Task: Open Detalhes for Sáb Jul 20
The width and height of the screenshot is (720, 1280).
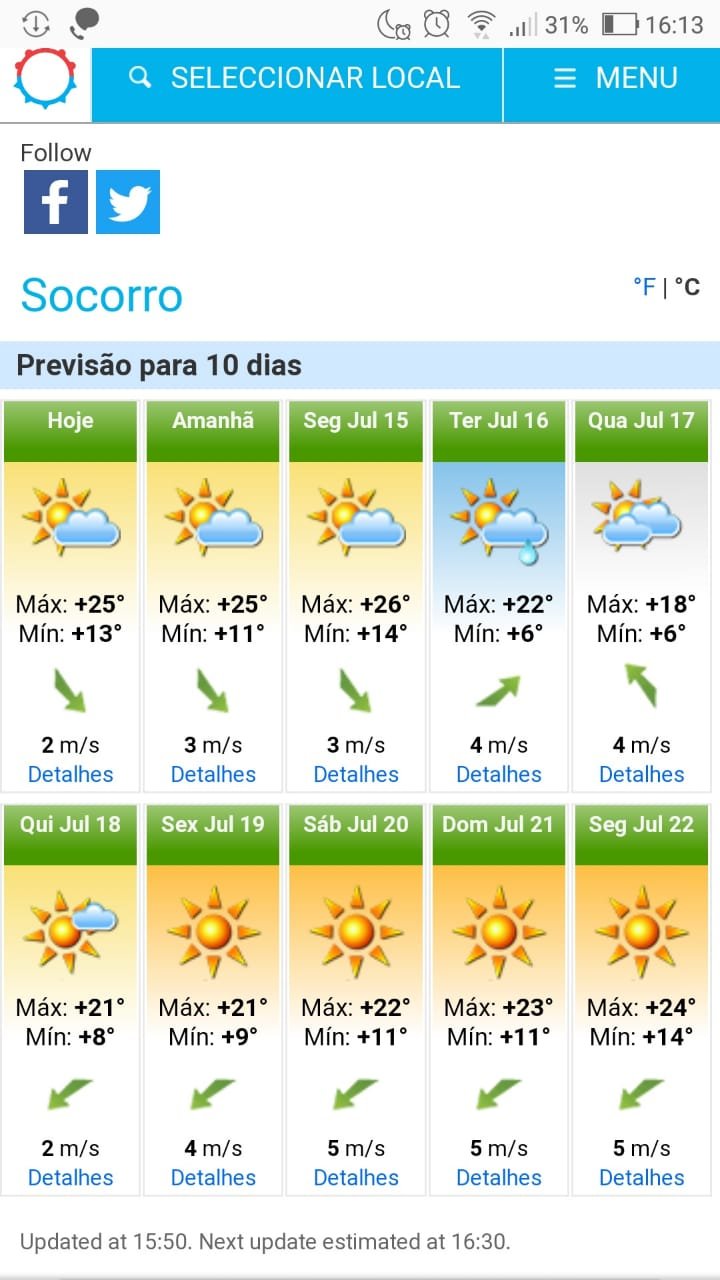Action: point(356,1178)
